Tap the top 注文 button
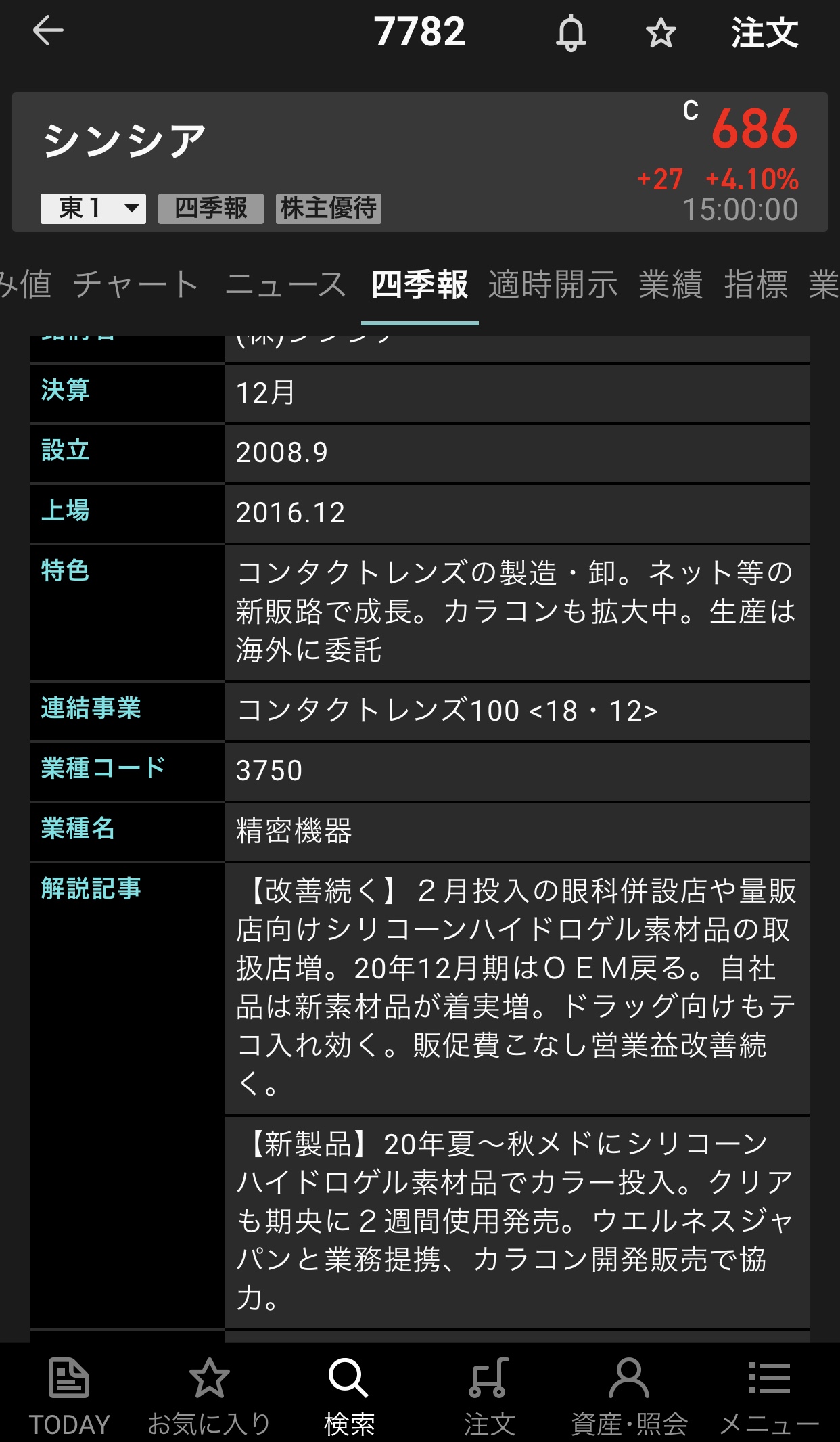The image size is (840, 1442). pos(764,32)
